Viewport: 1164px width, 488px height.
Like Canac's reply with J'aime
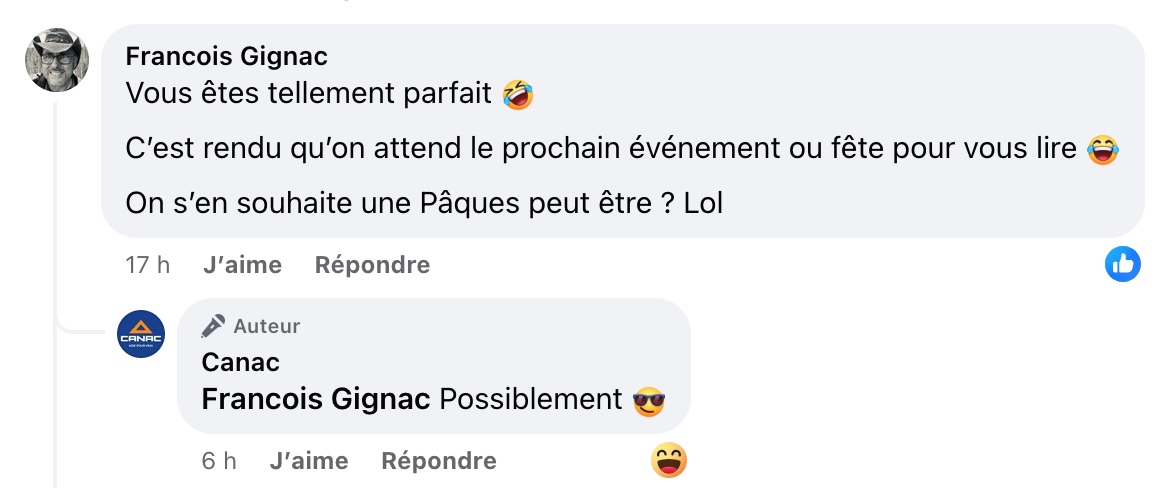pos(309,461)
